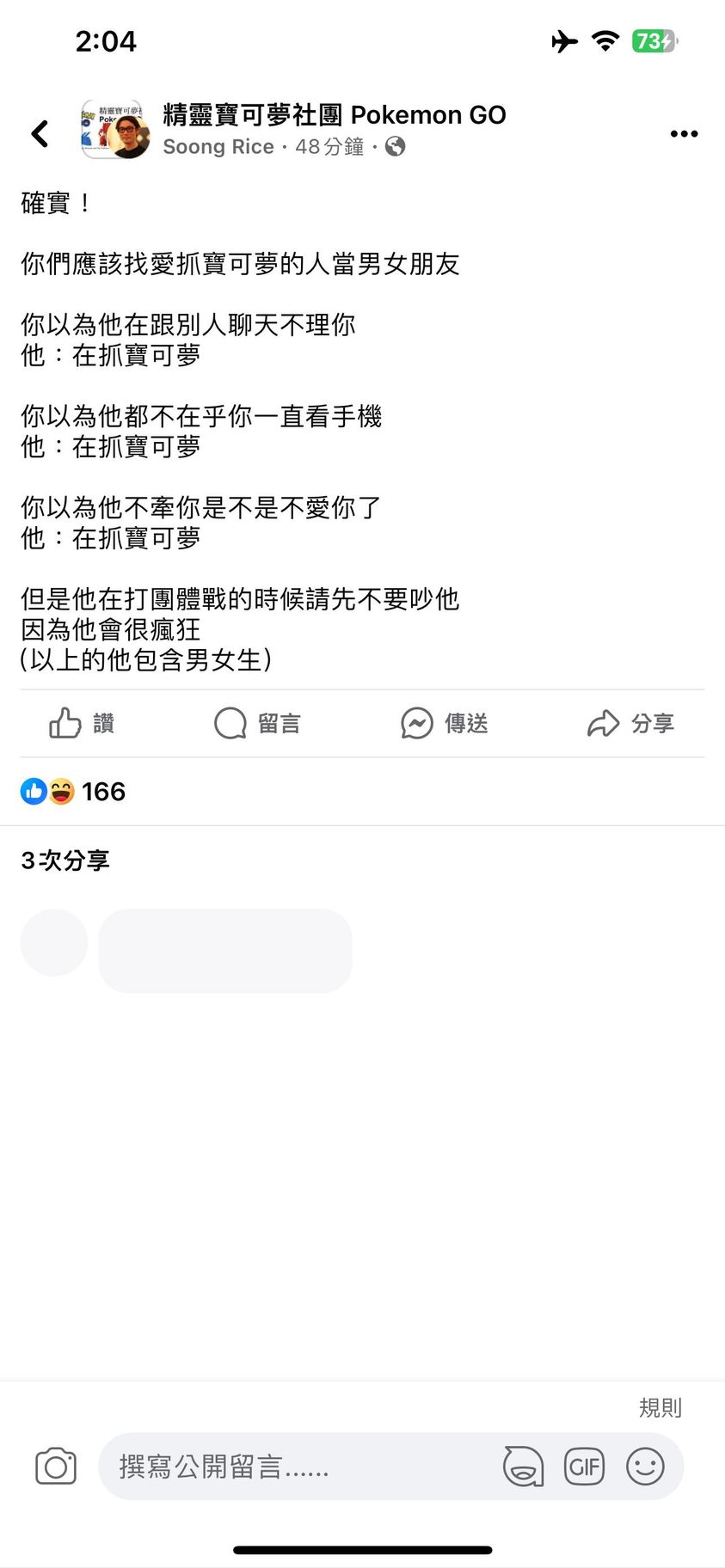Like the post with 讚 button

point(82,723)
